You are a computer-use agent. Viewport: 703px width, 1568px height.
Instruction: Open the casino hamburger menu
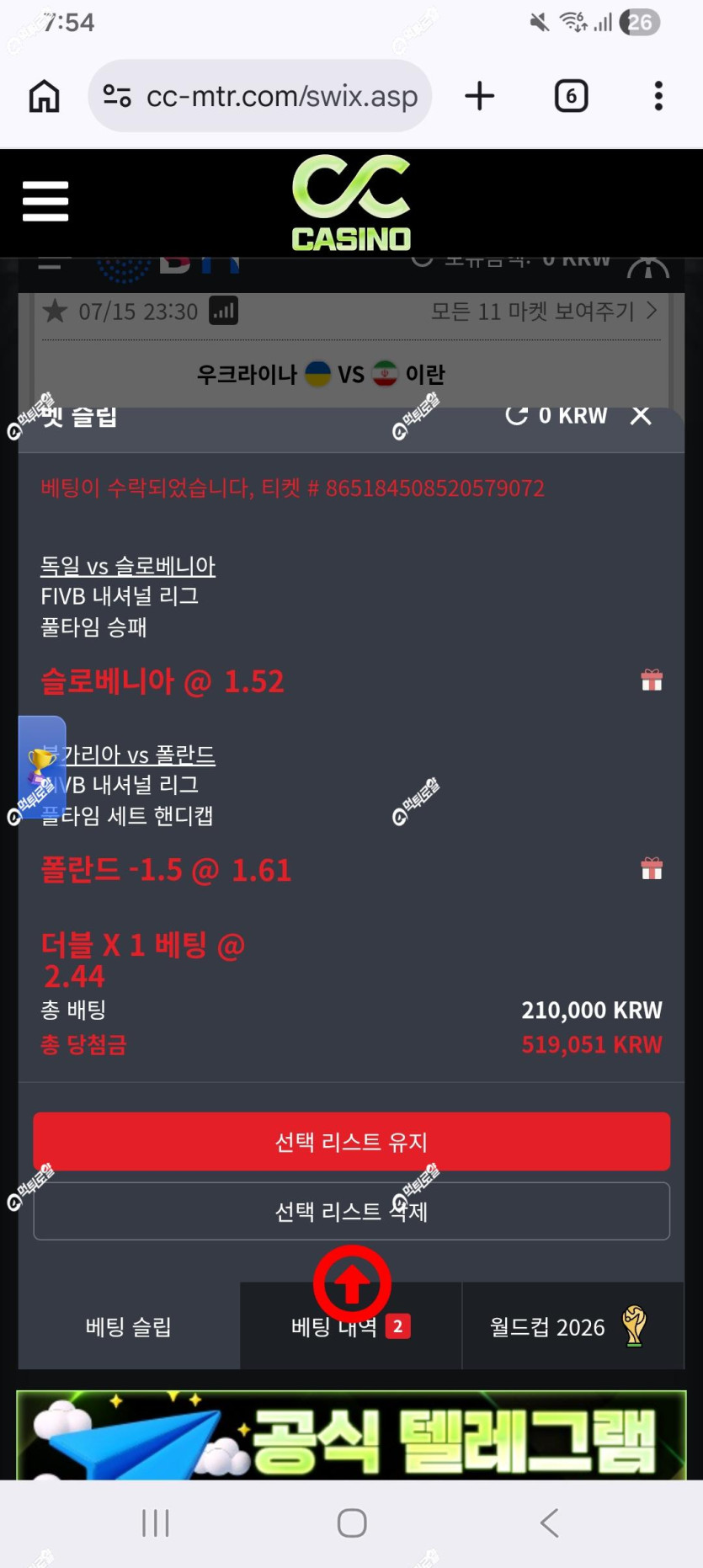point(45,202)
